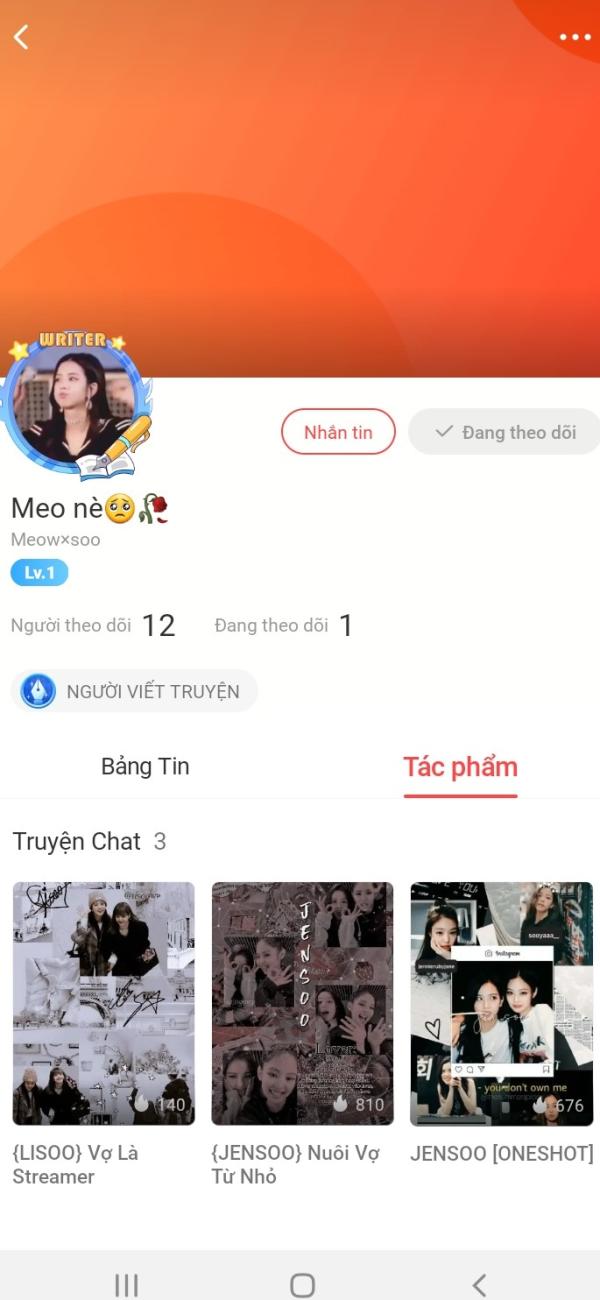Tap the system home button
Screen dimensions: 600x1300
pyautogui.click(x=302, y=1285)
